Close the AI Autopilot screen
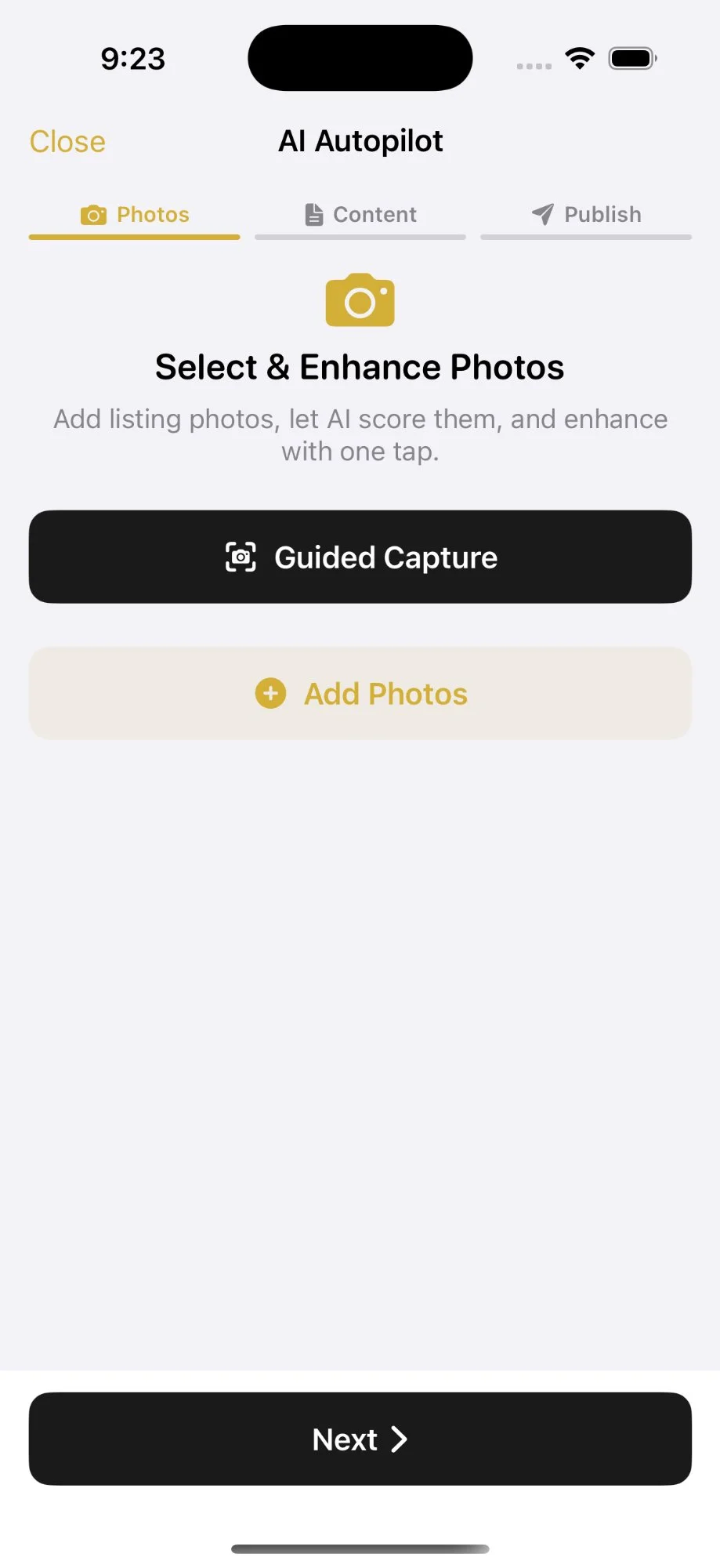Image resolution: width=720 pixels, height=1568 pixels. coord(67,141)
